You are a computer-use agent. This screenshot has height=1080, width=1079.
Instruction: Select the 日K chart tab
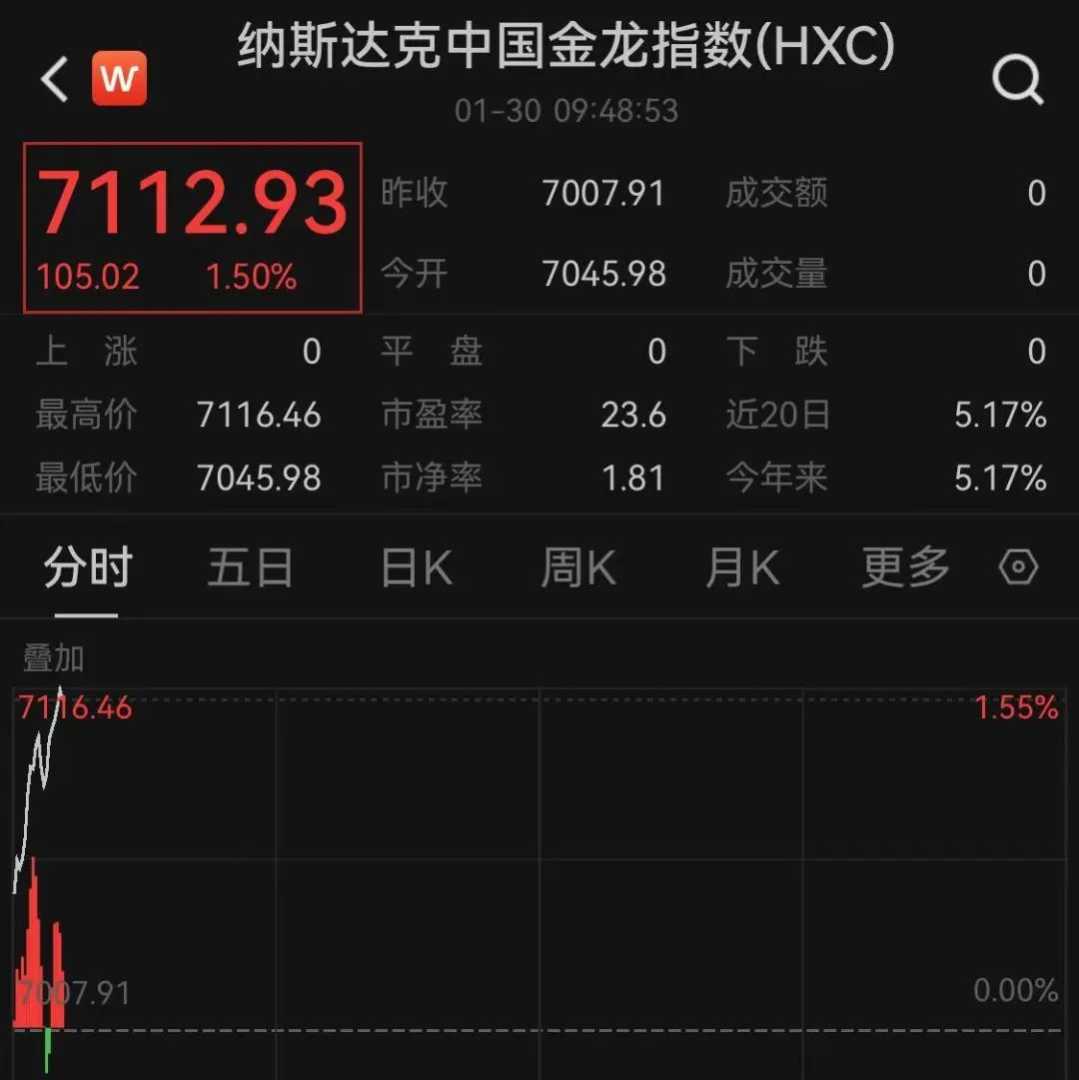coord(416,568)
